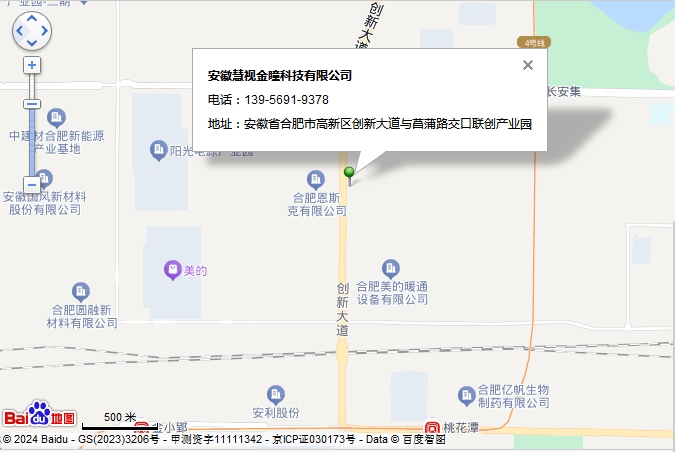The image size is (675, 452).
Task: Pan the map left with arrow
Action: click(x=20, y=32)
